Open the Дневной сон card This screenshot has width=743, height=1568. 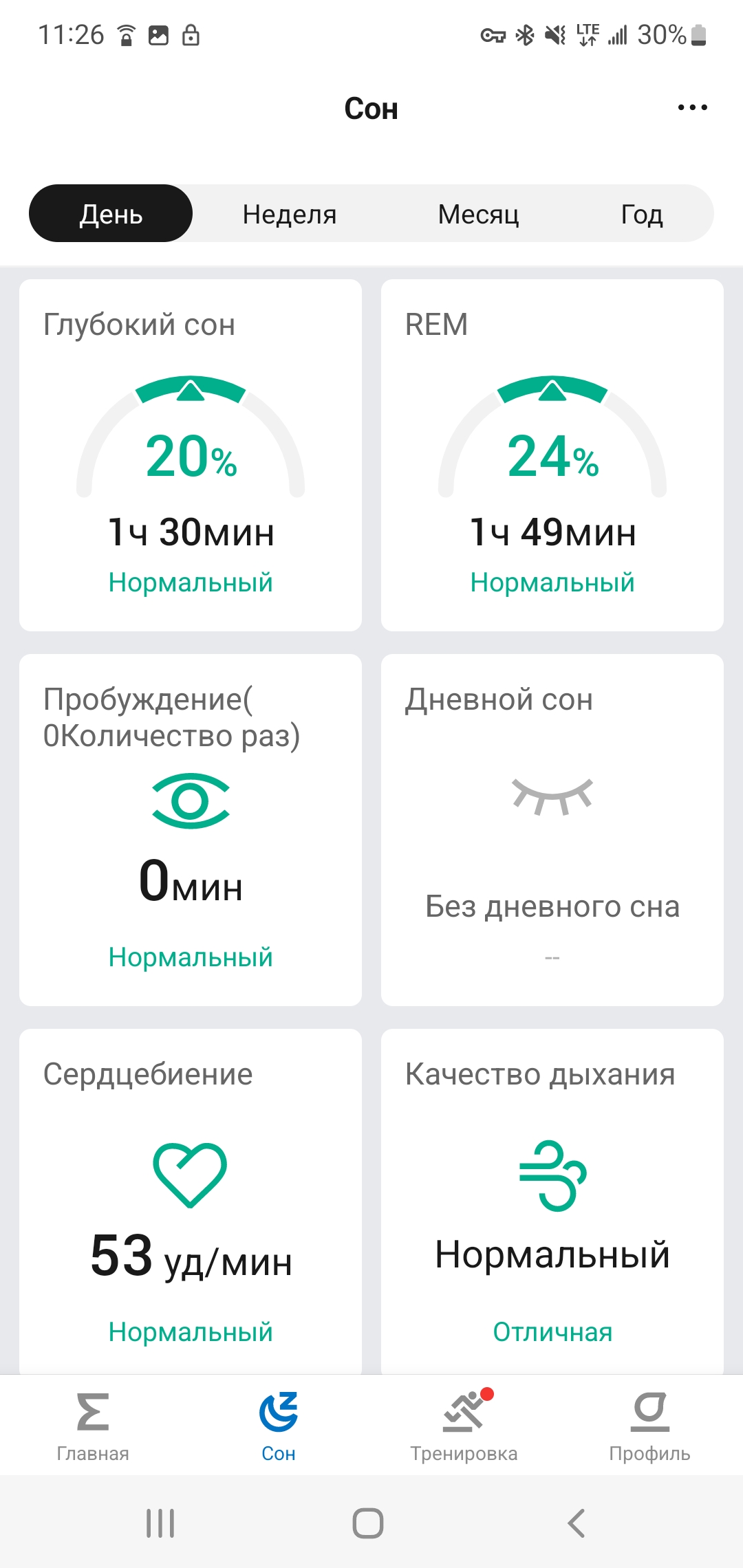click(x=552, y=829)
